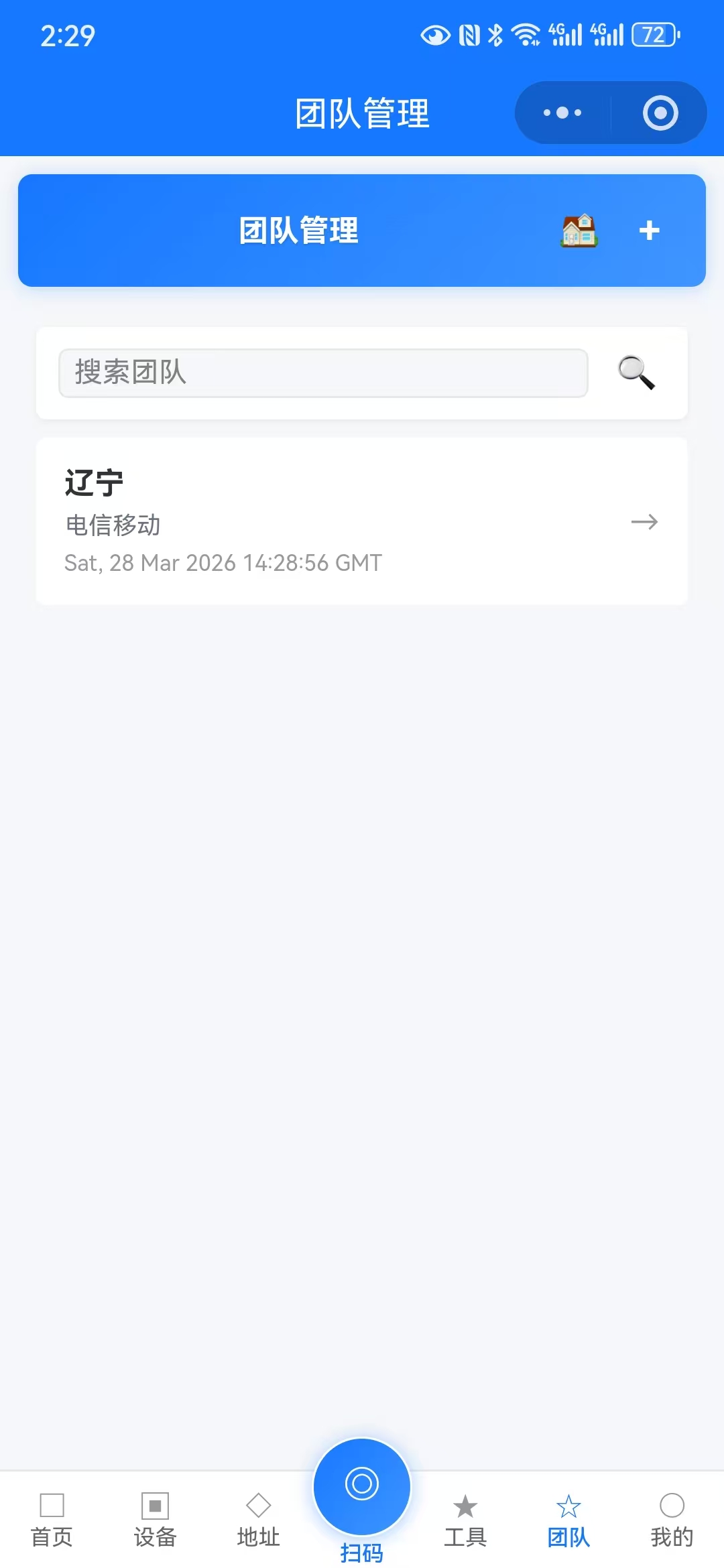Open the mini program more options menu

click(562, 113)
